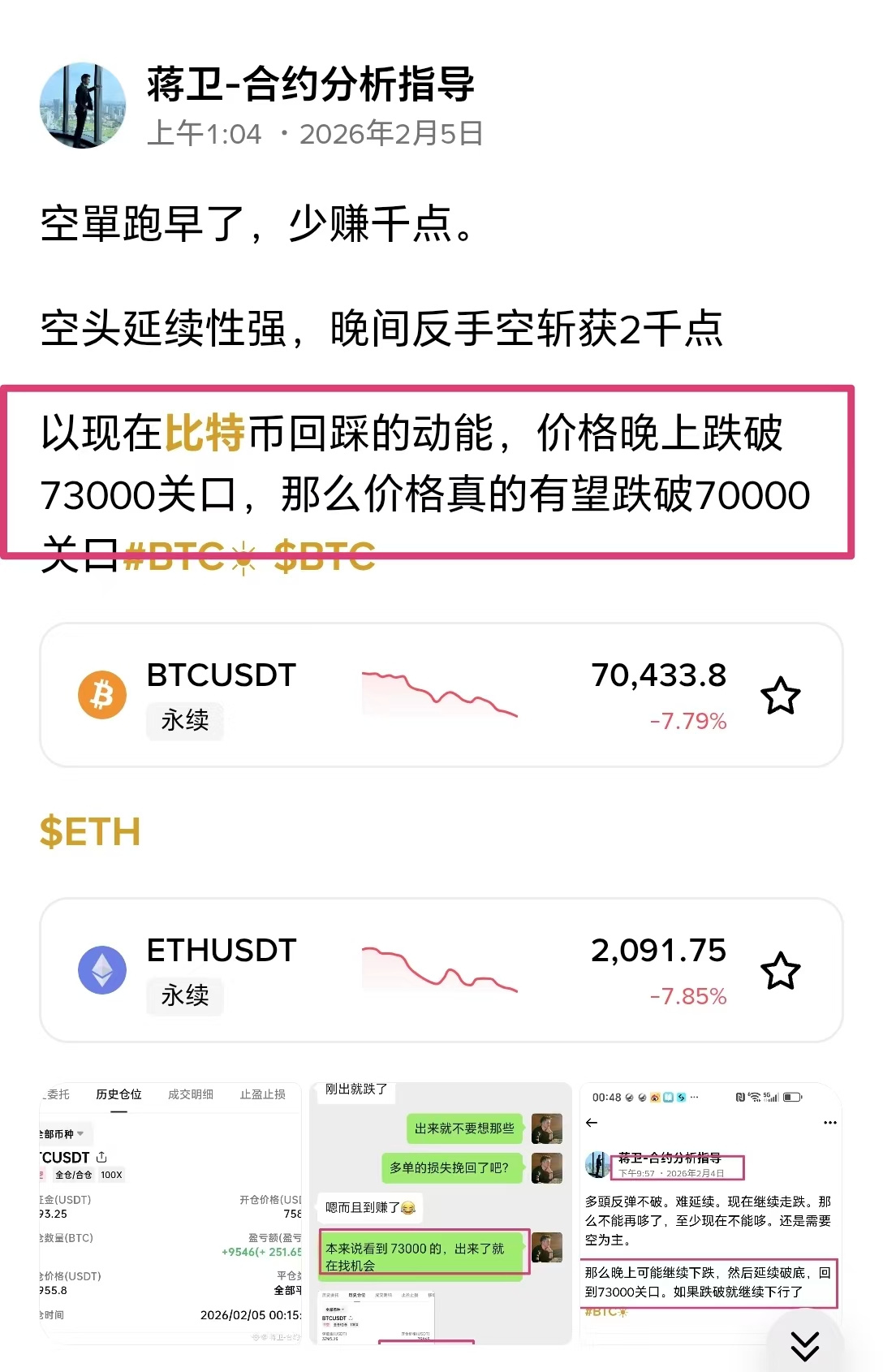Open the $ETH cashtag link
The height and width of the screenshot is (1372, 883).
pos(90,832)
